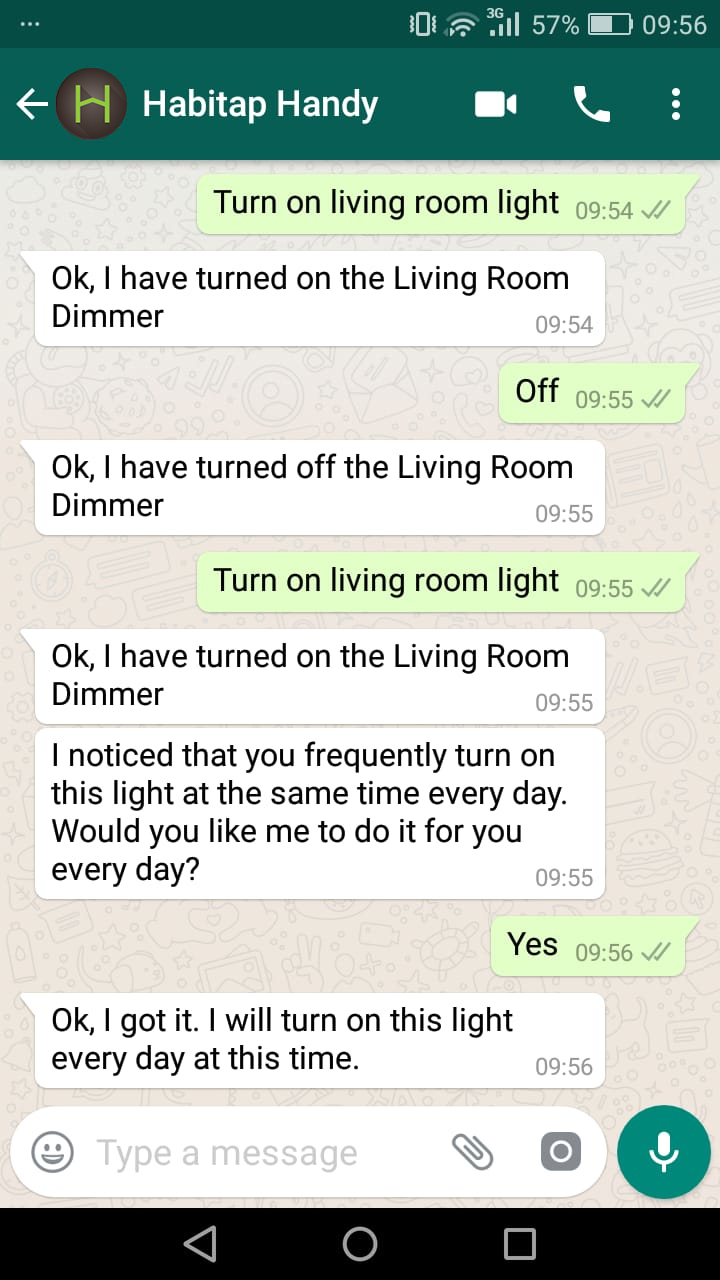The image size is (720, 1280).
Task: Open the overflow menu
Action: pyautogui.click(x=676, y=104)
